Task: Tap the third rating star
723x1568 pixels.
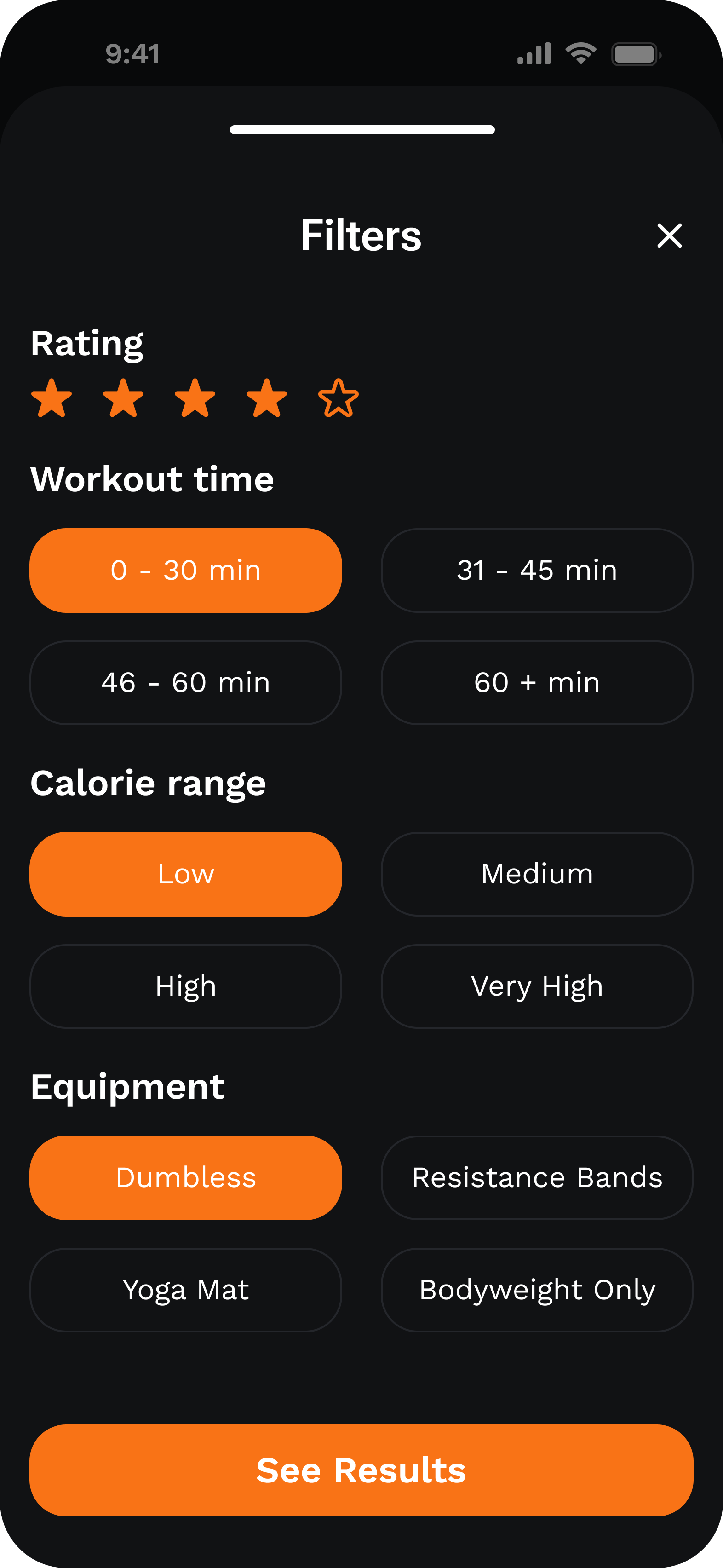Action: (x=195, y=397)
